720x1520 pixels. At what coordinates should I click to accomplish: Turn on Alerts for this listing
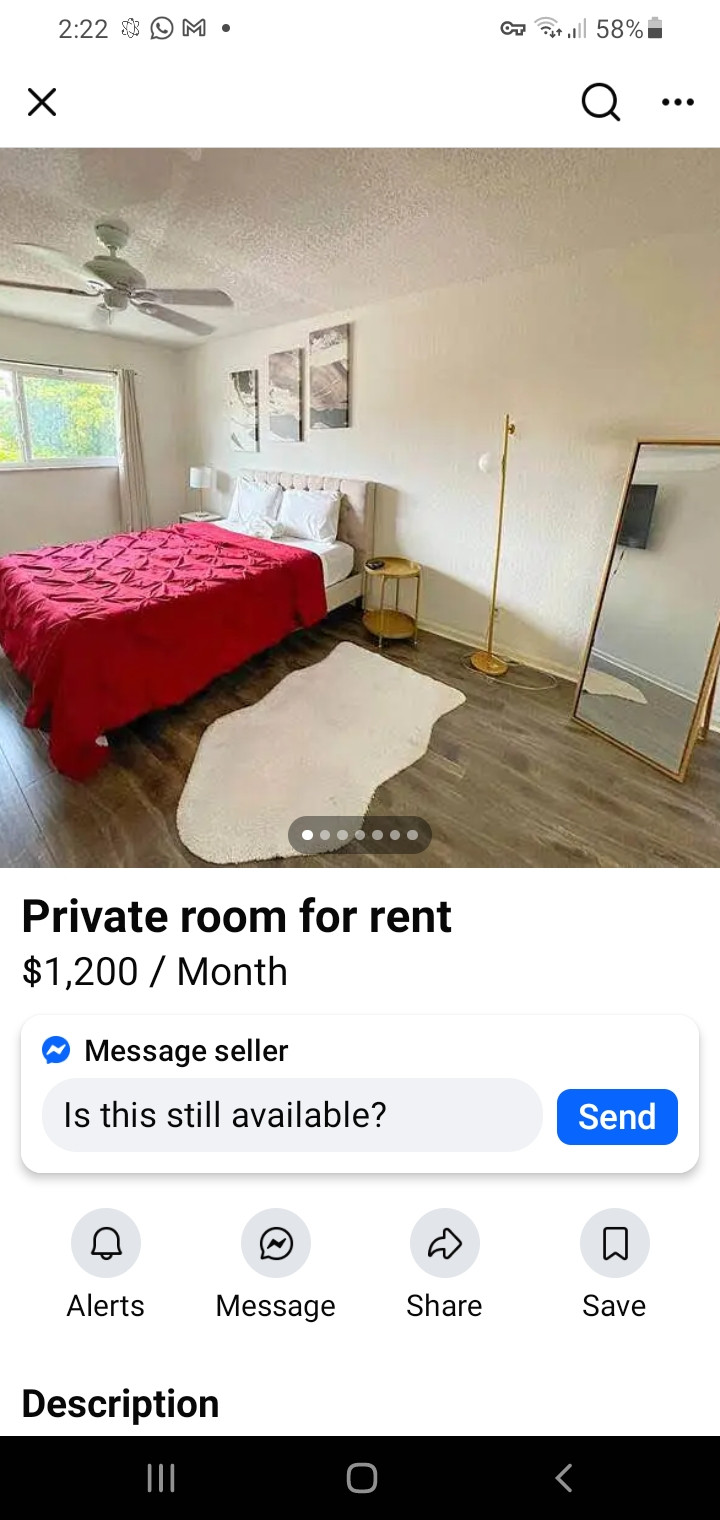coord(106,1243)
